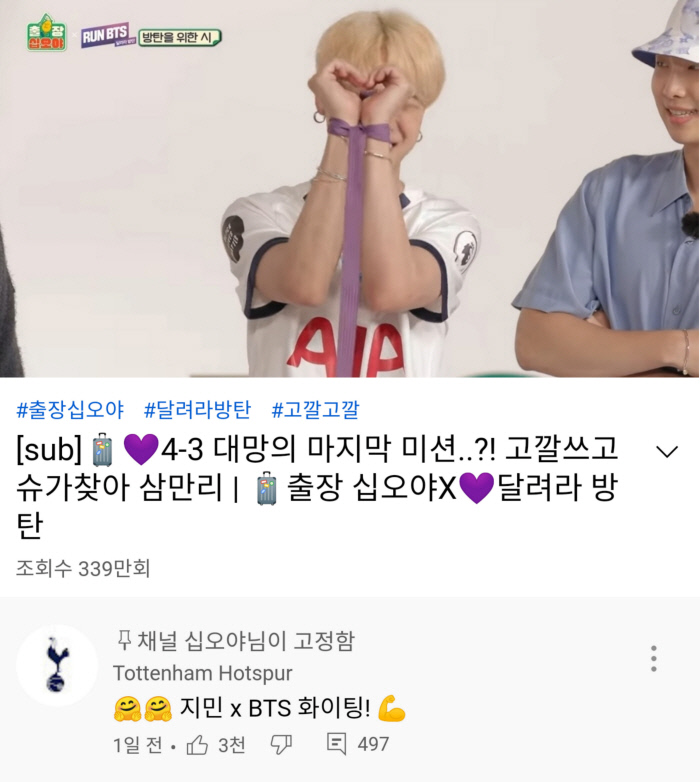Tap the video player area
Screen dimensions: 700x782
click(350, 188)
